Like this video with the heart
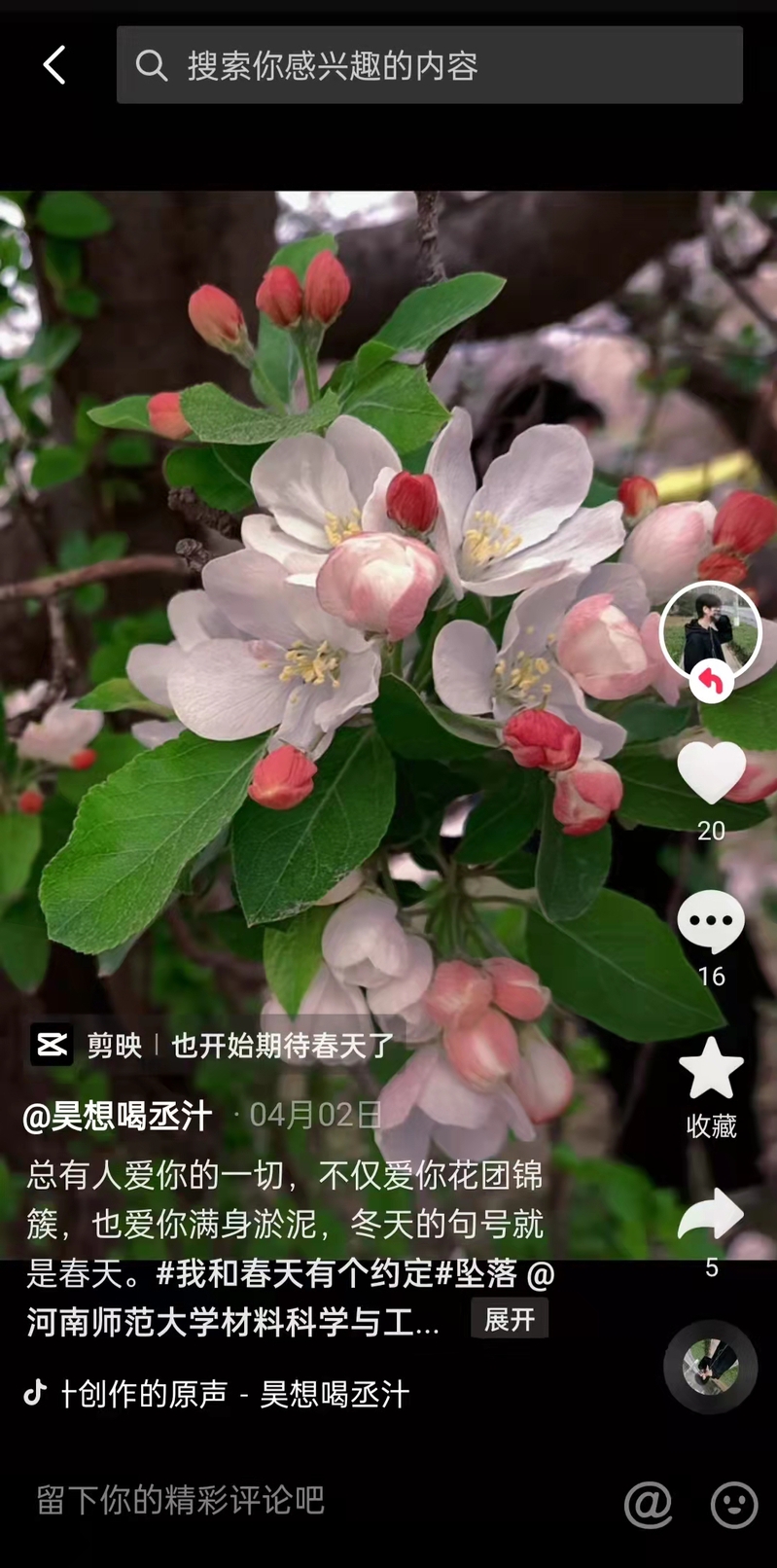 pyautogui.click(x=711, y=772)
